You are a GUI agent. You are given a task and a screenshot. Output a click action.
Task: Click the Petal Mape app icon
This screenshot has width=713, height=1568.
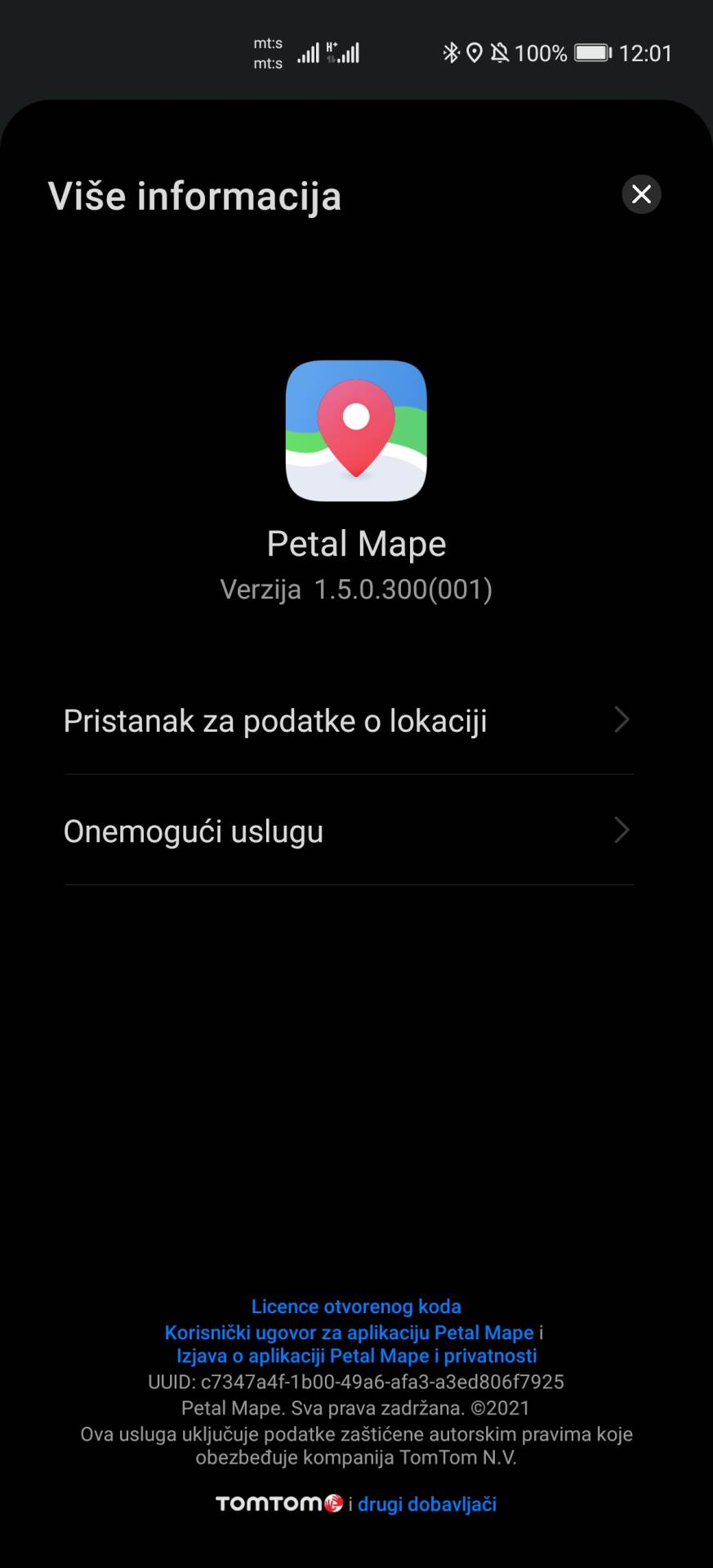point(356,430)
